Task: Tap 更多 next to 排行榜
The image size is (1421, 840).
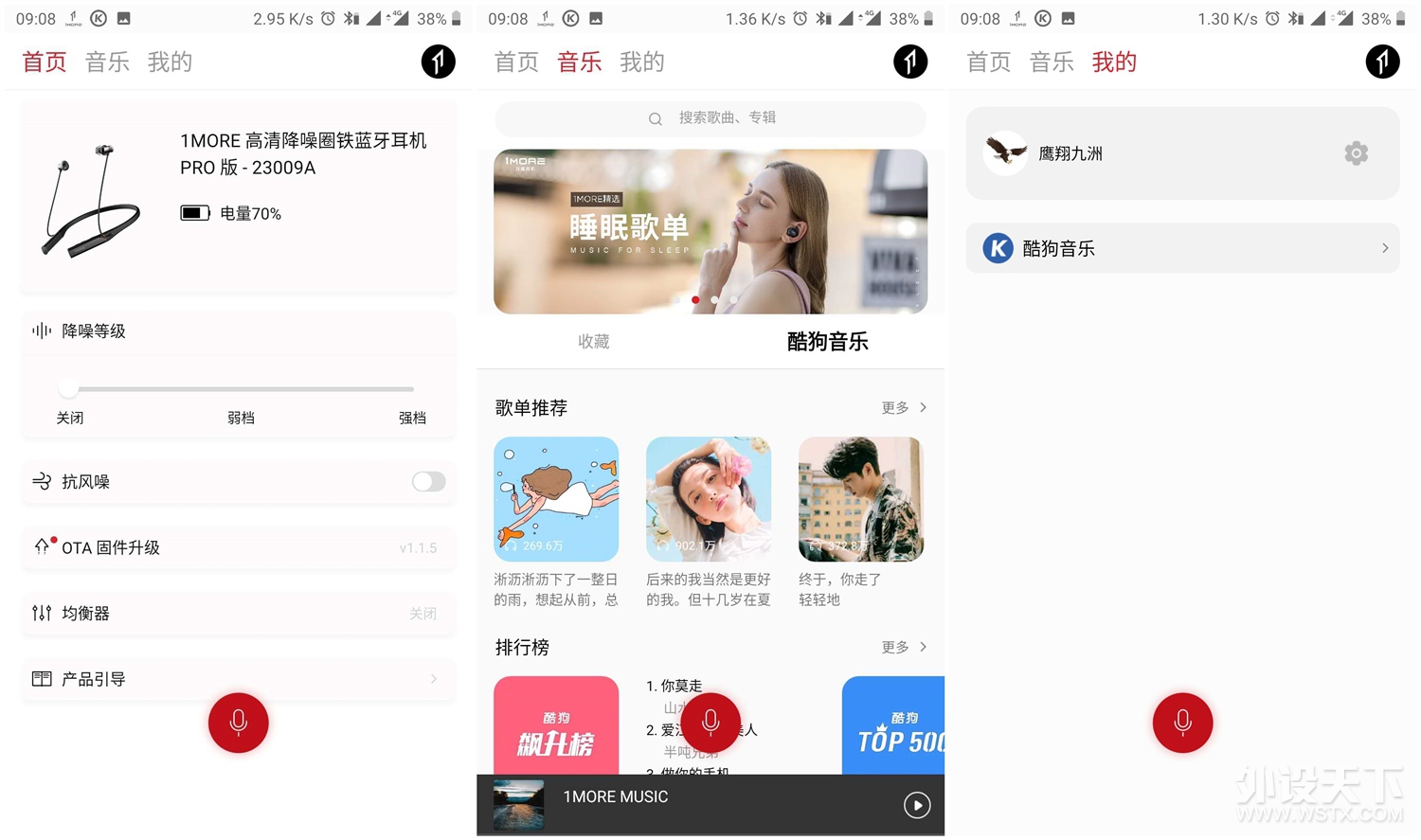Action: coord(904,648)
